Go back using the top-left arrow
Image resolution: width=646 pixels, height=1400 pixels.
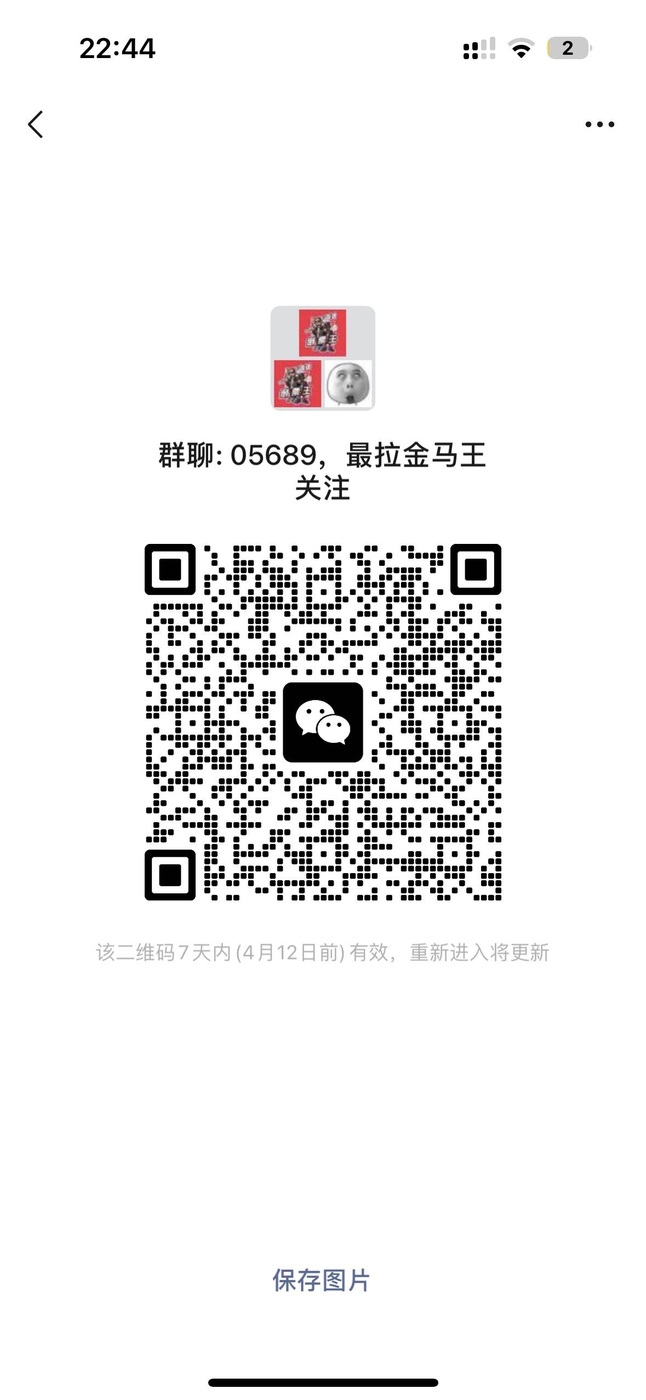point(36,125)
